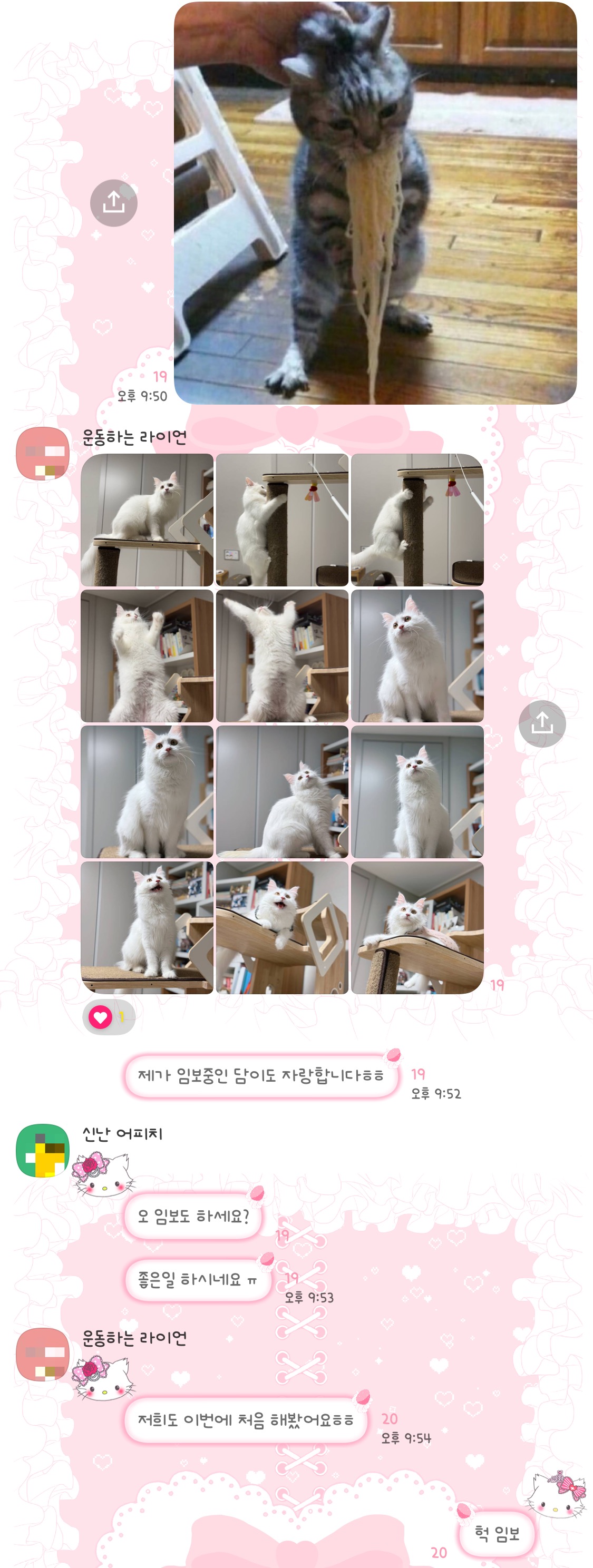
Task: Open photo of meowing cat on wooden shelf
Action: (282, 927)
